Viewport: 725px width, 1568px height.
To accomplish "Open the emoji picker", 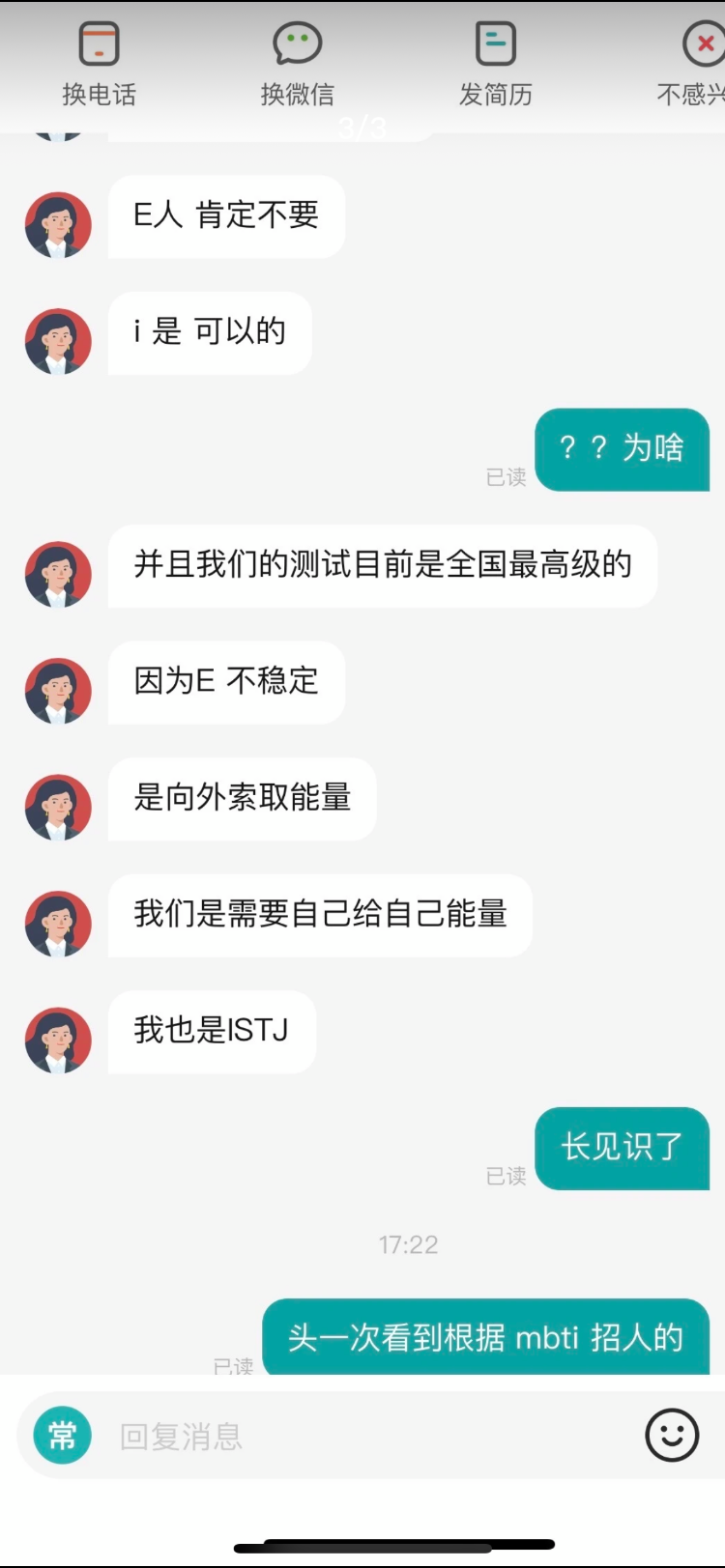I will click(672, 1435).
